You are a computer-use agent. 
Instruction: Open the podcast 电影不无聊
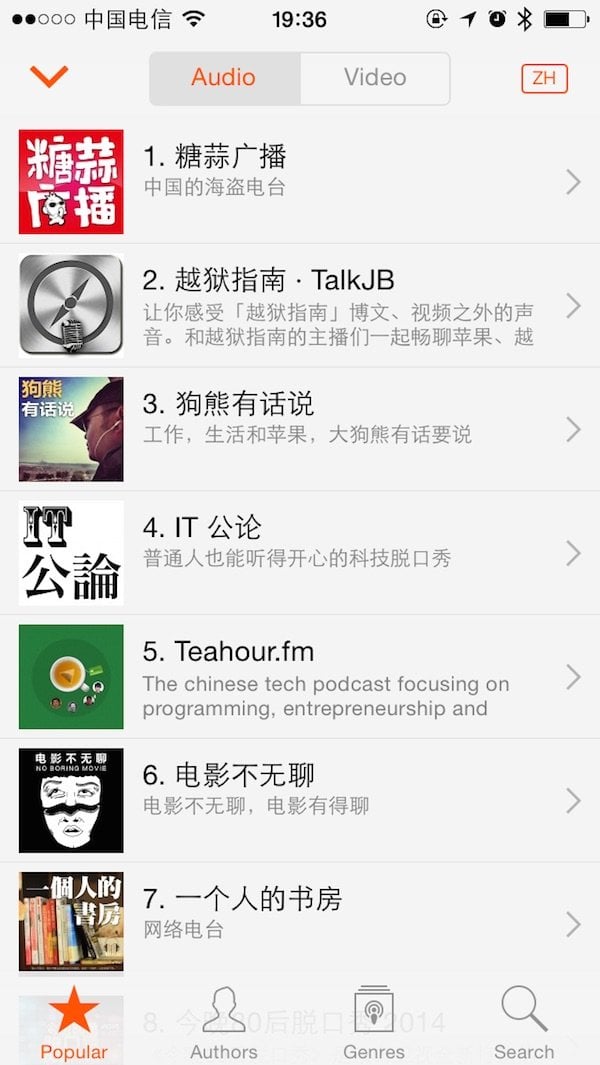[300, 801]
